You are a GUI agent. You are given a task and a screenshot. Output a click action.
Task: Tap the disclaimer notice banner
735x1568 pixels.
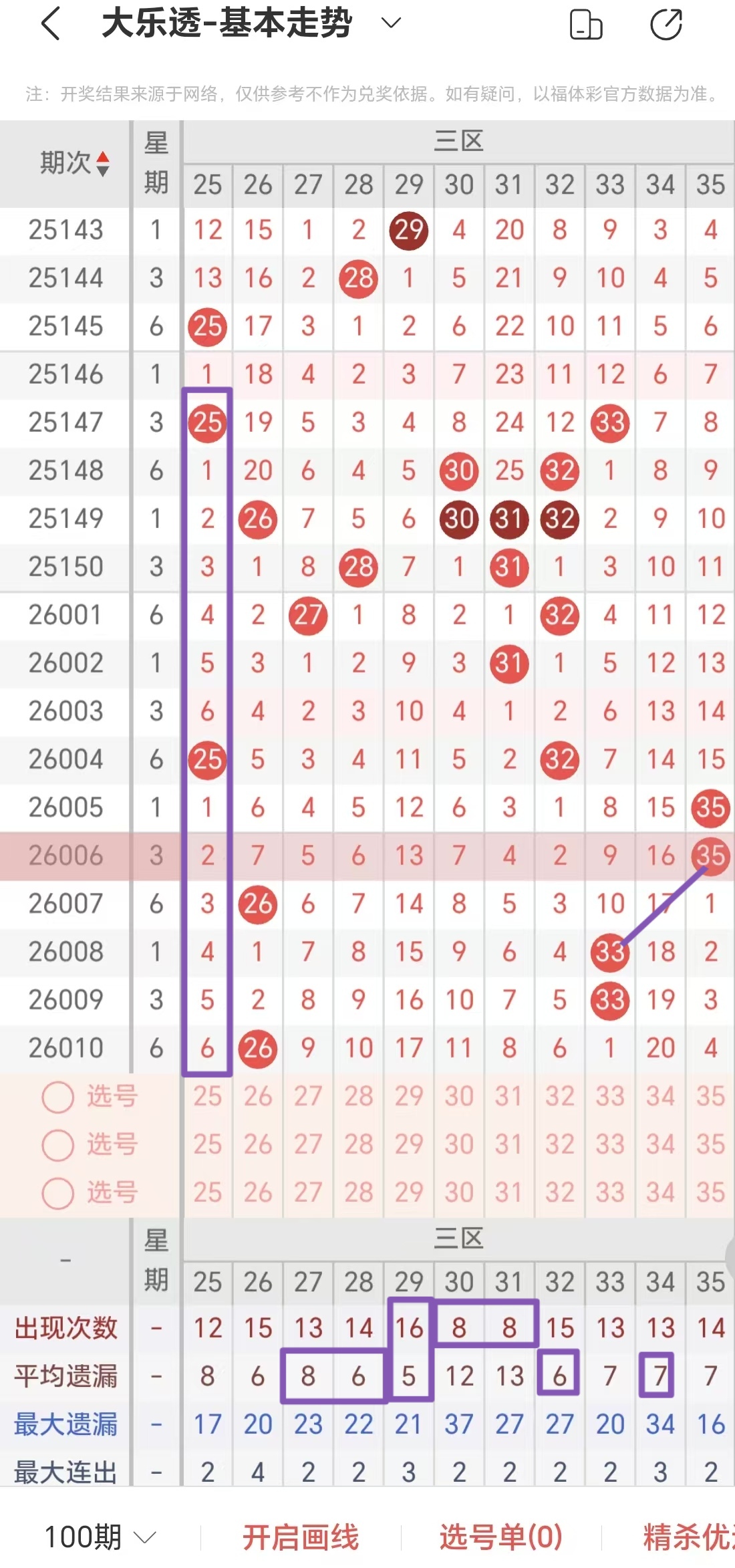[x=367, y=92]
